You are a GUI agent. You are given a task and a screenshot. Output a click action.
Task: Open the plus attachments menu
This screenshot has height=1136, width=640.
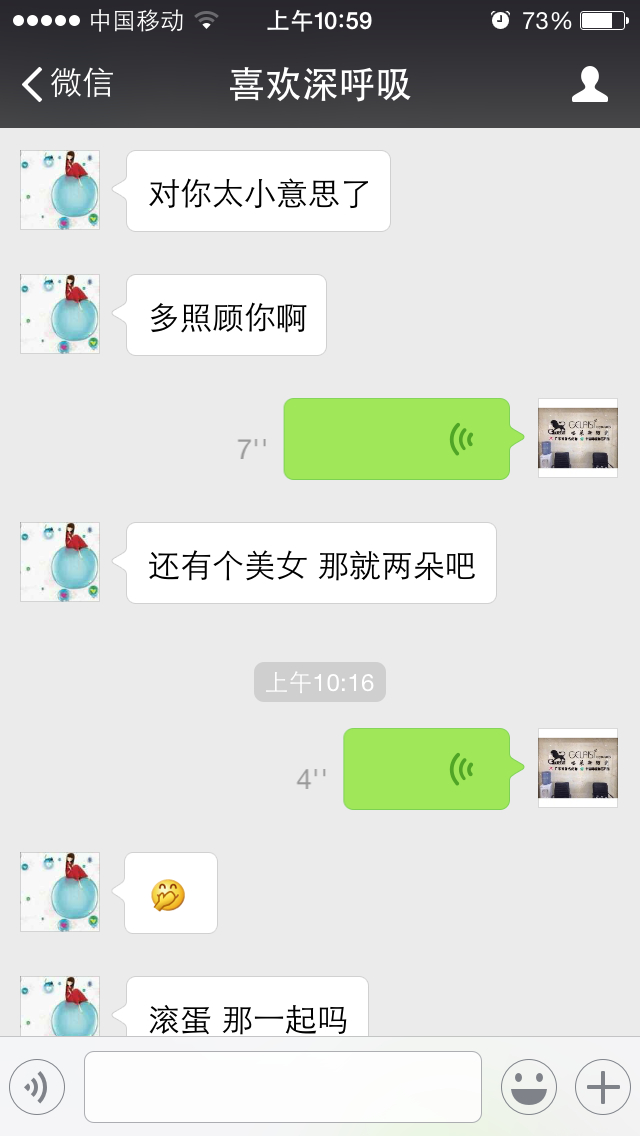coord(603,1087)
